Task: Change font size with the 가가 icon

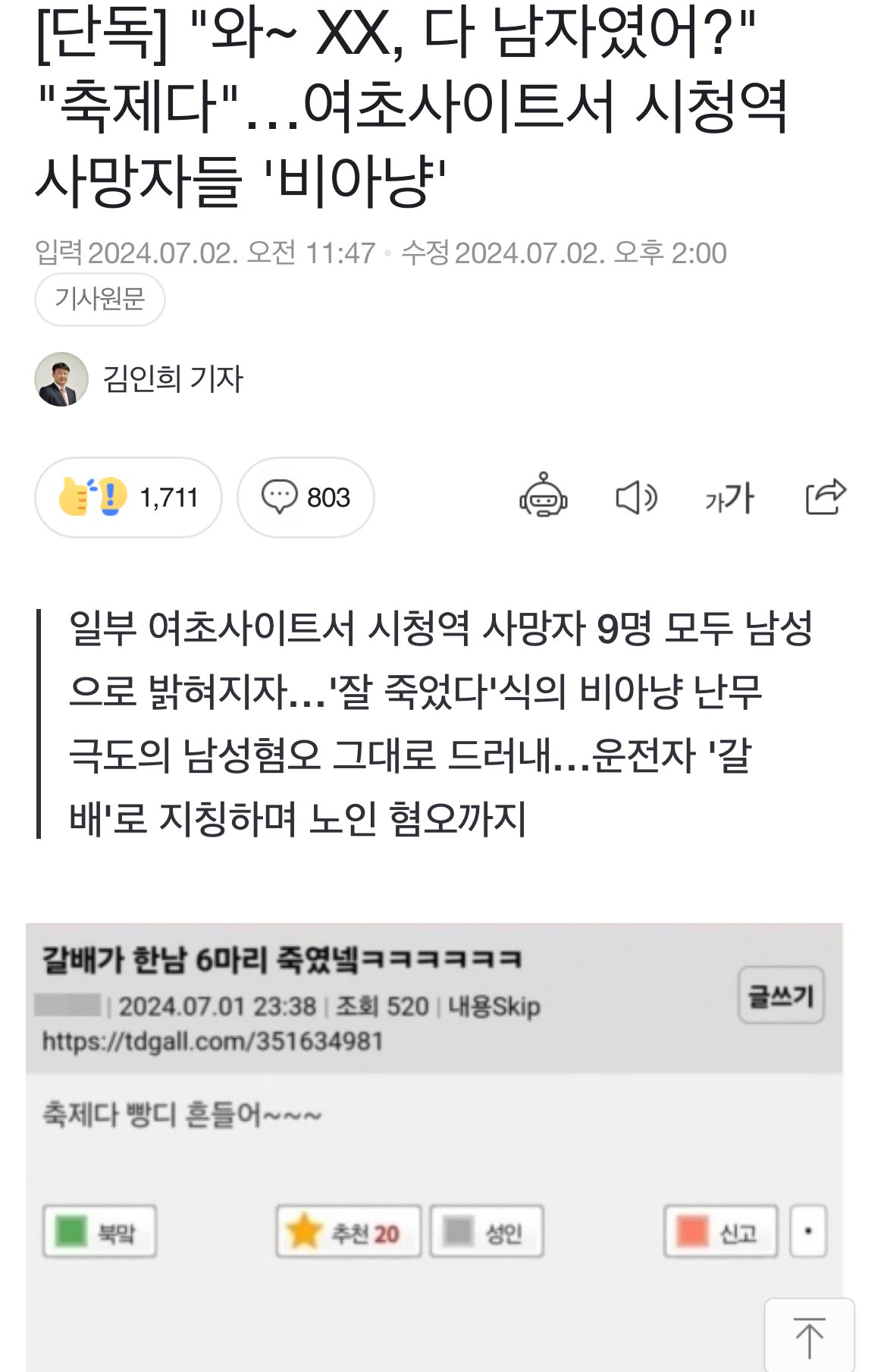Action: point(729,498)
